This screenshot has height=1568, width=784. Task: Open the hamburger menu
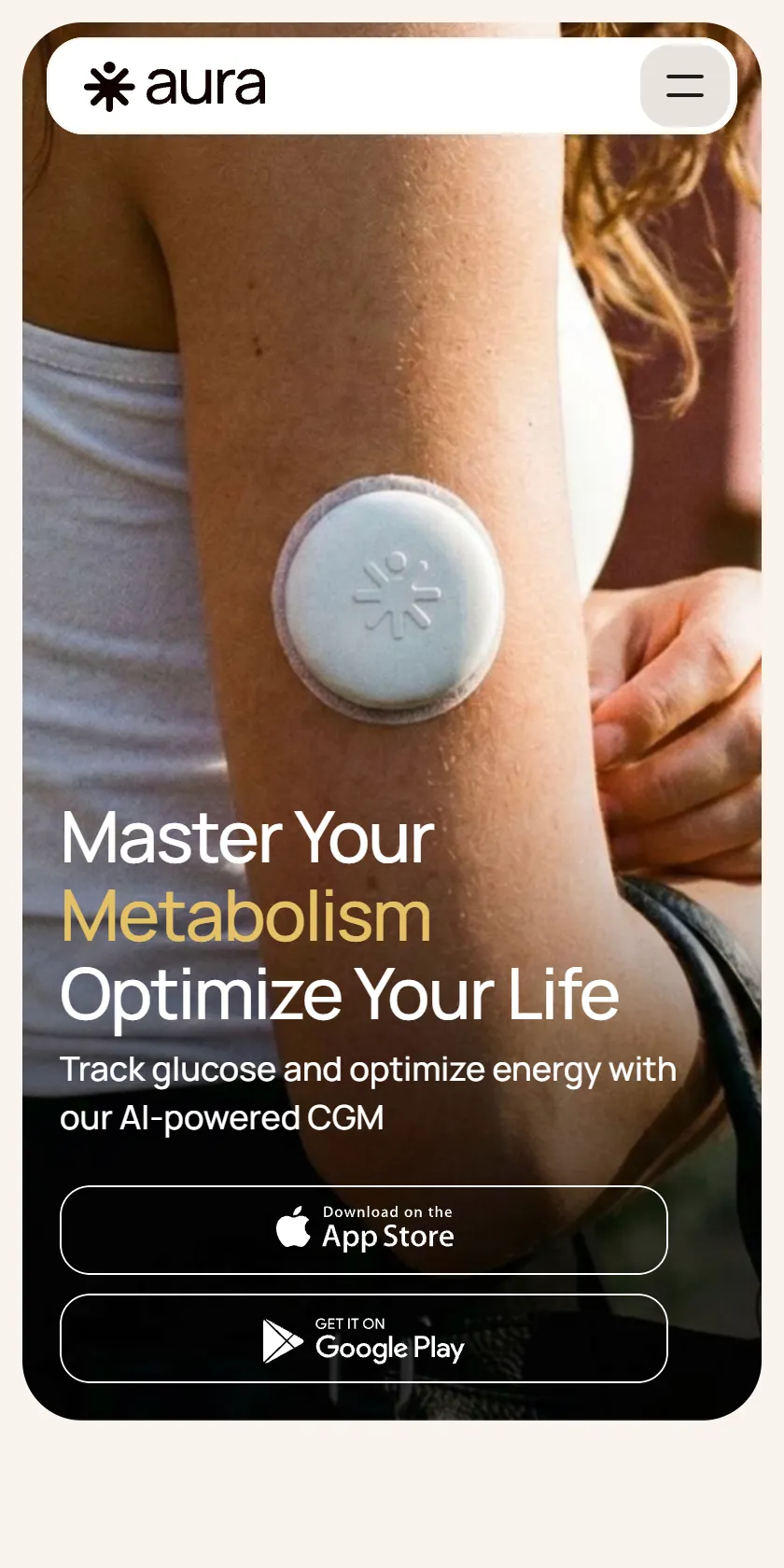684,86
